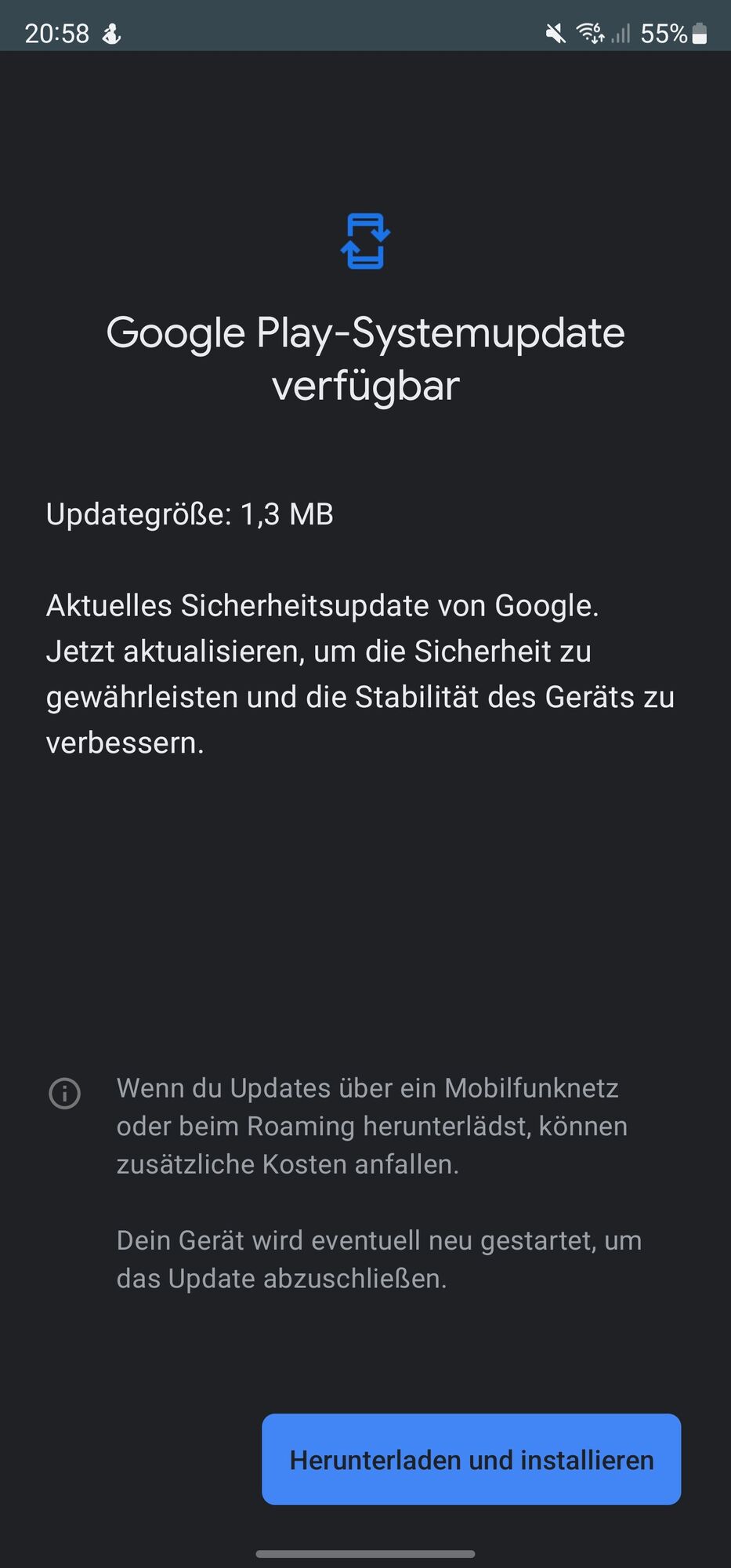Tap Herunterladen und installieren button
This screenshot has height=1568, width=731.
[x=471, y=1459]
